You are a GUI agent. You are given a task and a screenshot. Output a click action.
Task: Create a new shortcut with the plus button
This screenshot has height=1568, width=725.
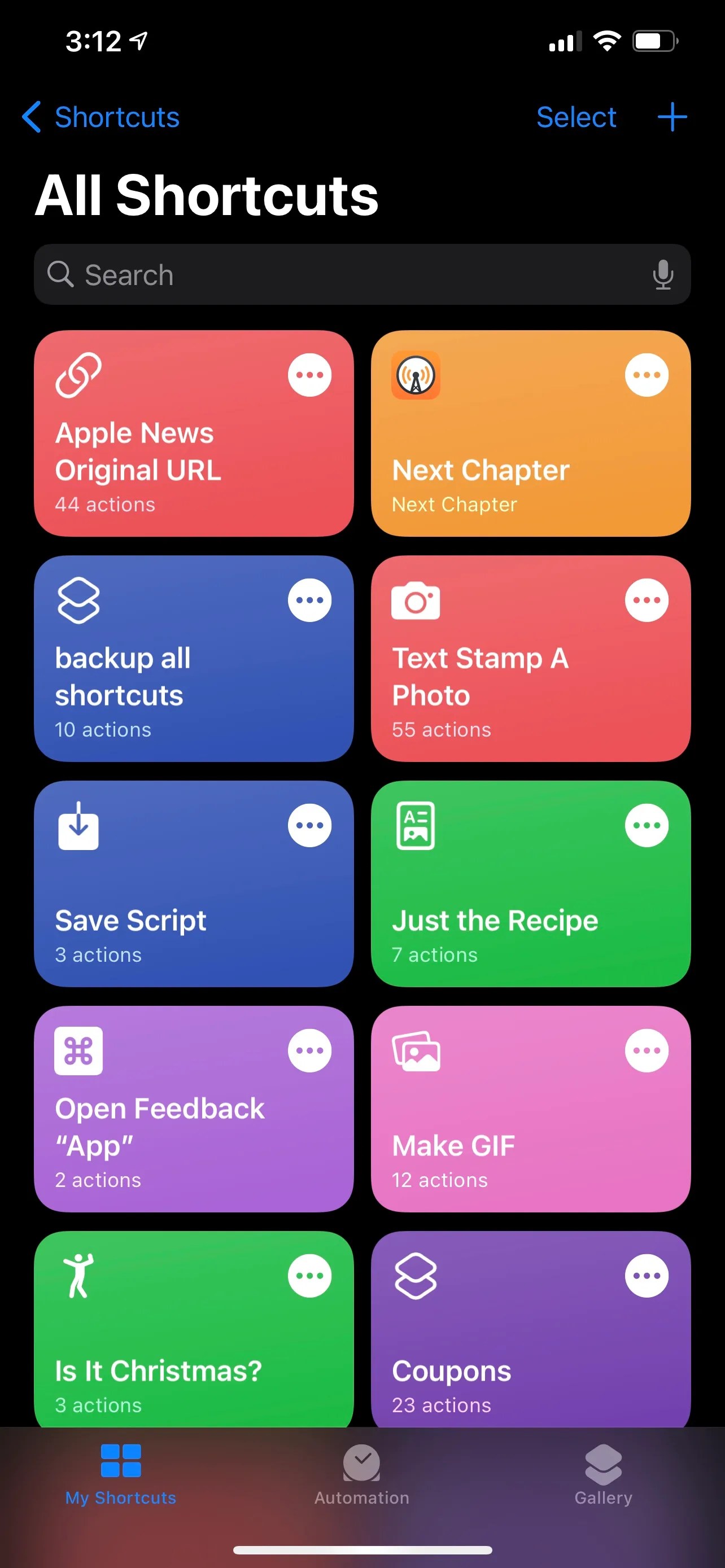(671, 117)
